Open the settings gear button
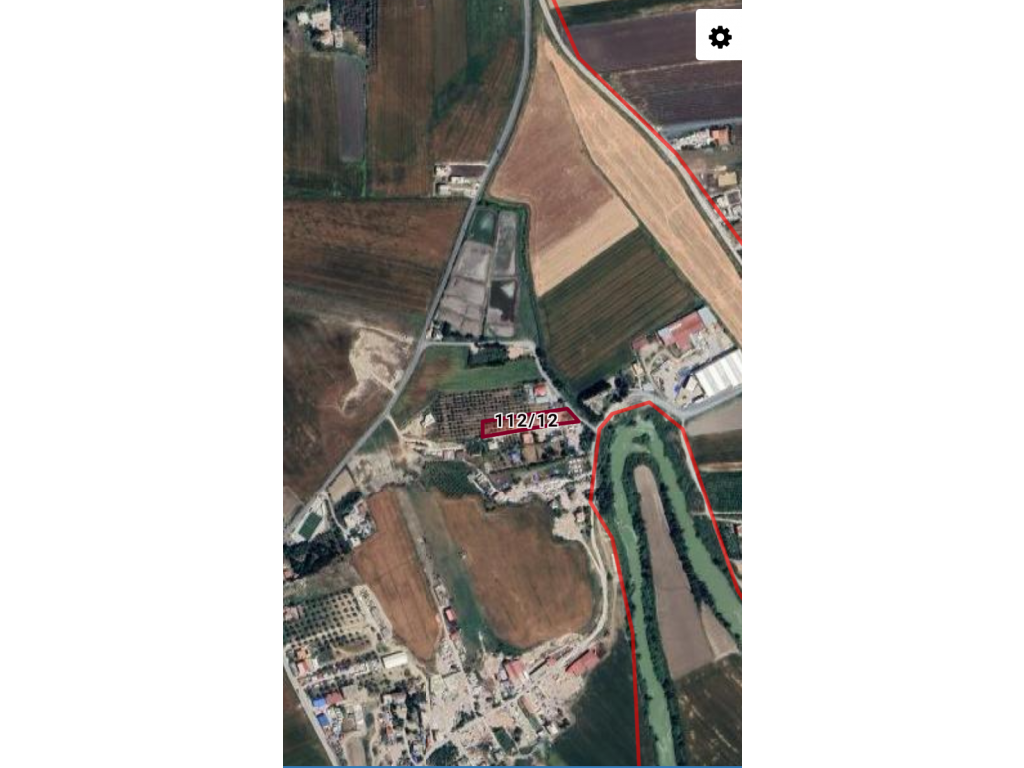This screenshot has width=1024, height=768. [720, 37]
